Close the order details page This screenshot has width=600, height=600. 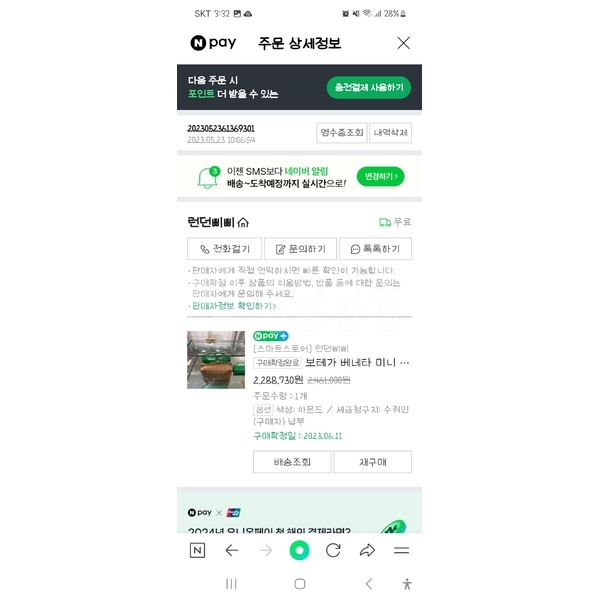coord(403,43)
